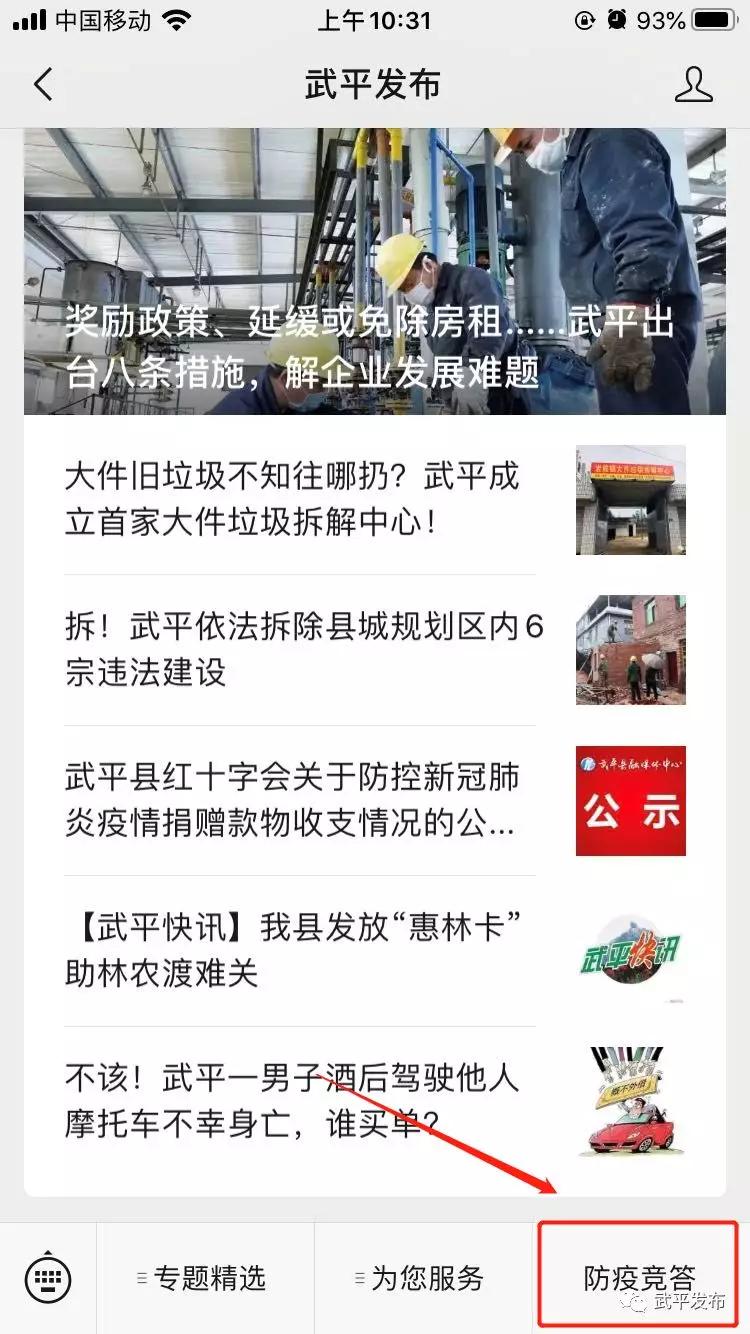Tap the 武平发布 title in the header
The width and height of the screenshot is (750, 1334).
(x=375, y=85)
